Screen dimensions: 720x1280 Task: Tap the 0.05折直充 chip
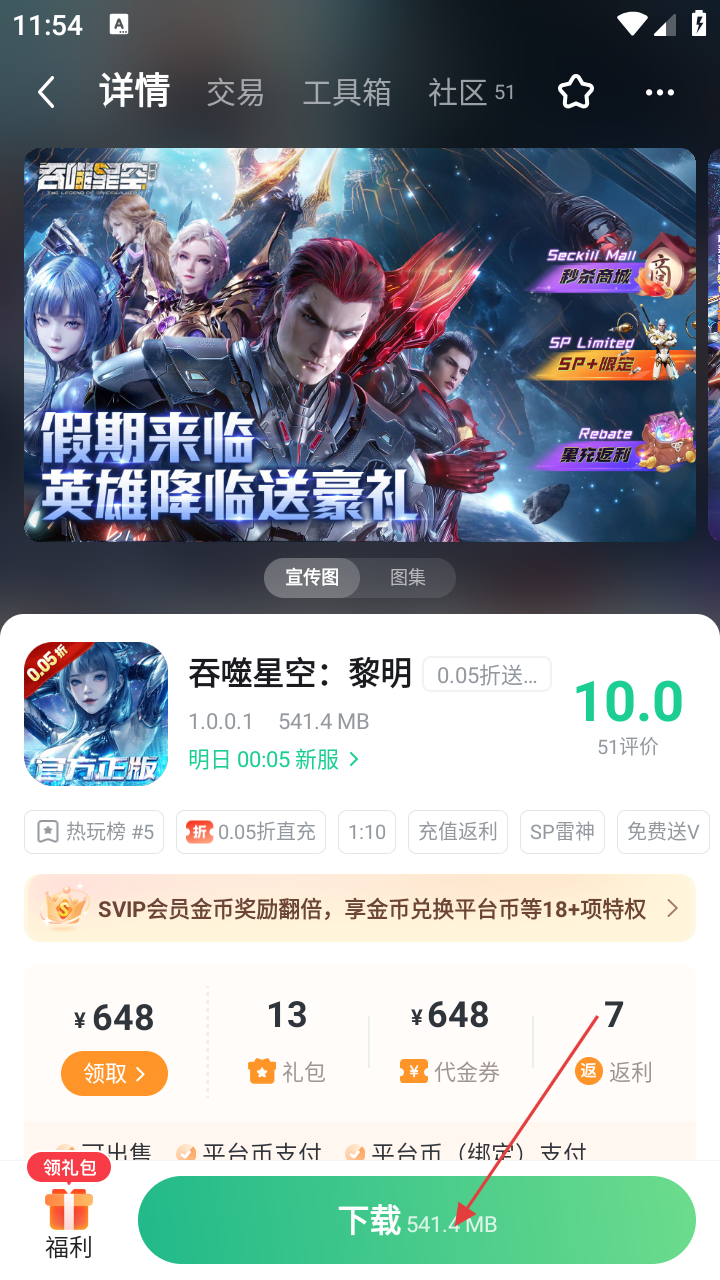[251, 832]
